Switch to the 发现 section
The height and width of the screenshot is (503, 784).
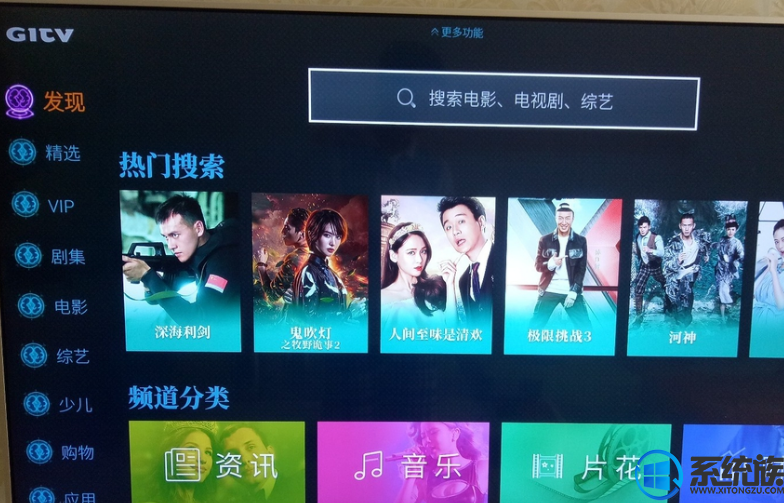(47, 101)
